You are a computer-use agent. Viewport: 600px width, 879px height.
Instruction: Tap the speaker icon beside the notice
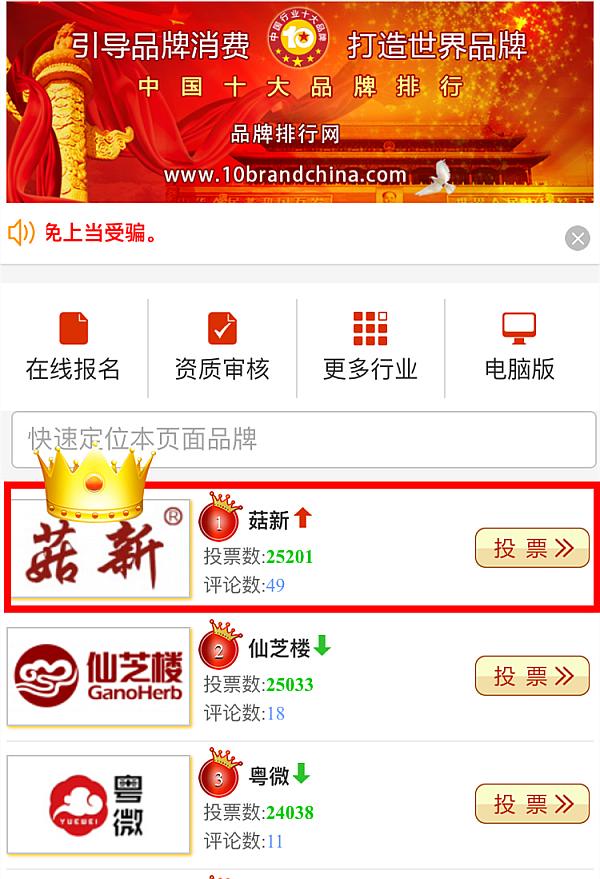(x=21, y=234)
